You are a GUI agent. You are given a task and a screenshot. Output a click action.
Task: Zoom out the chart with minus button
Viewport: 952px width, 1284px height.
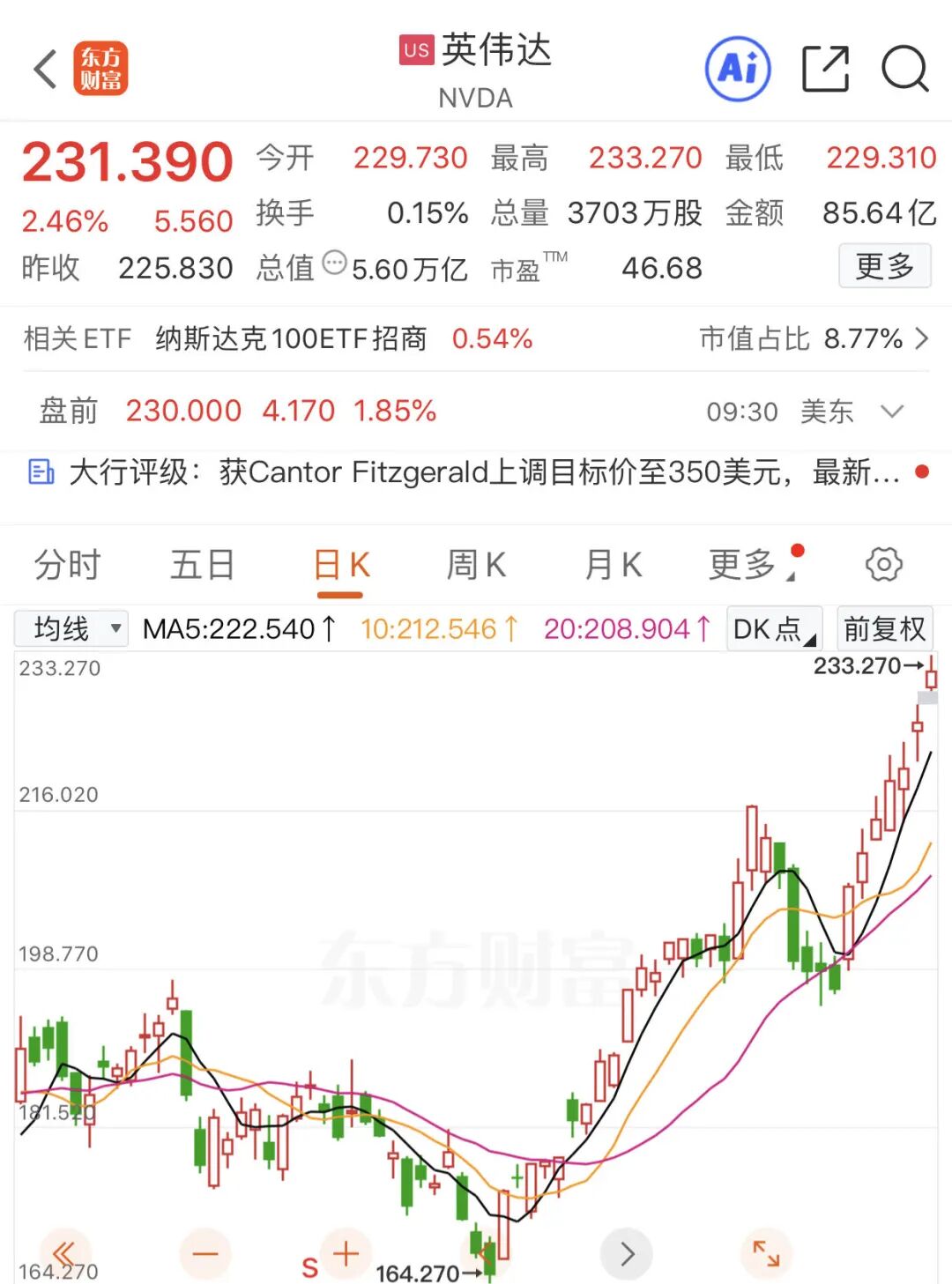[x=205, y=1253]
